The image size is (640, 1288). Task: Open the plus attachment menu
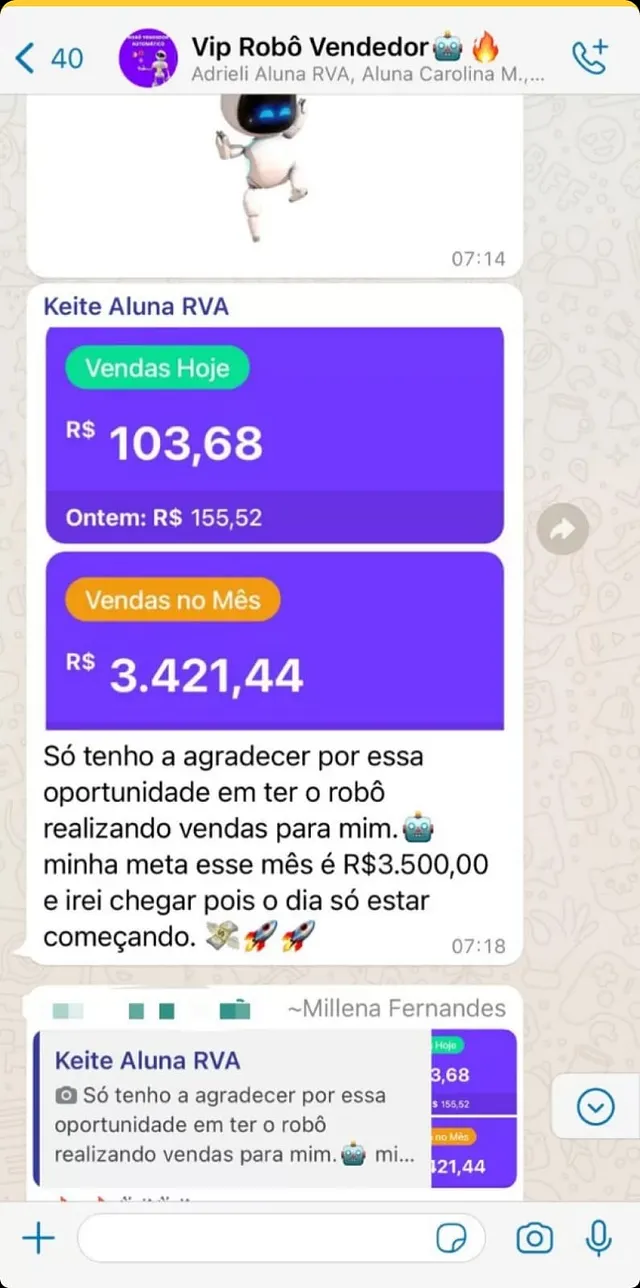tap(38, 1239)
